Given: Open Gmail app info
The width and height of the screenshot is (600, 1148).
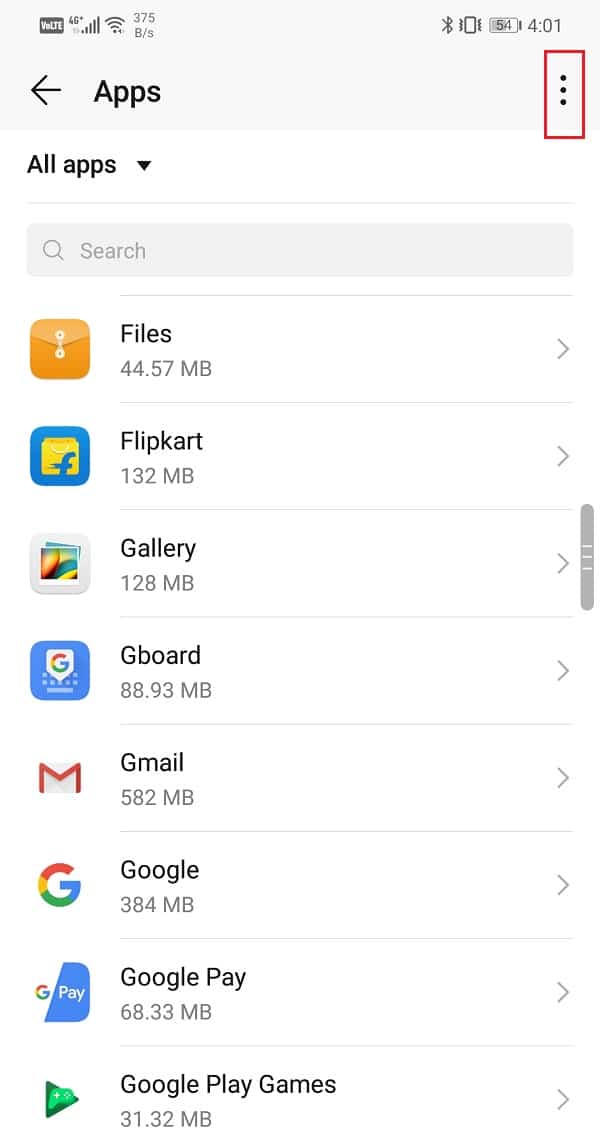Looking at the screenshot, I should coord(300,778).
